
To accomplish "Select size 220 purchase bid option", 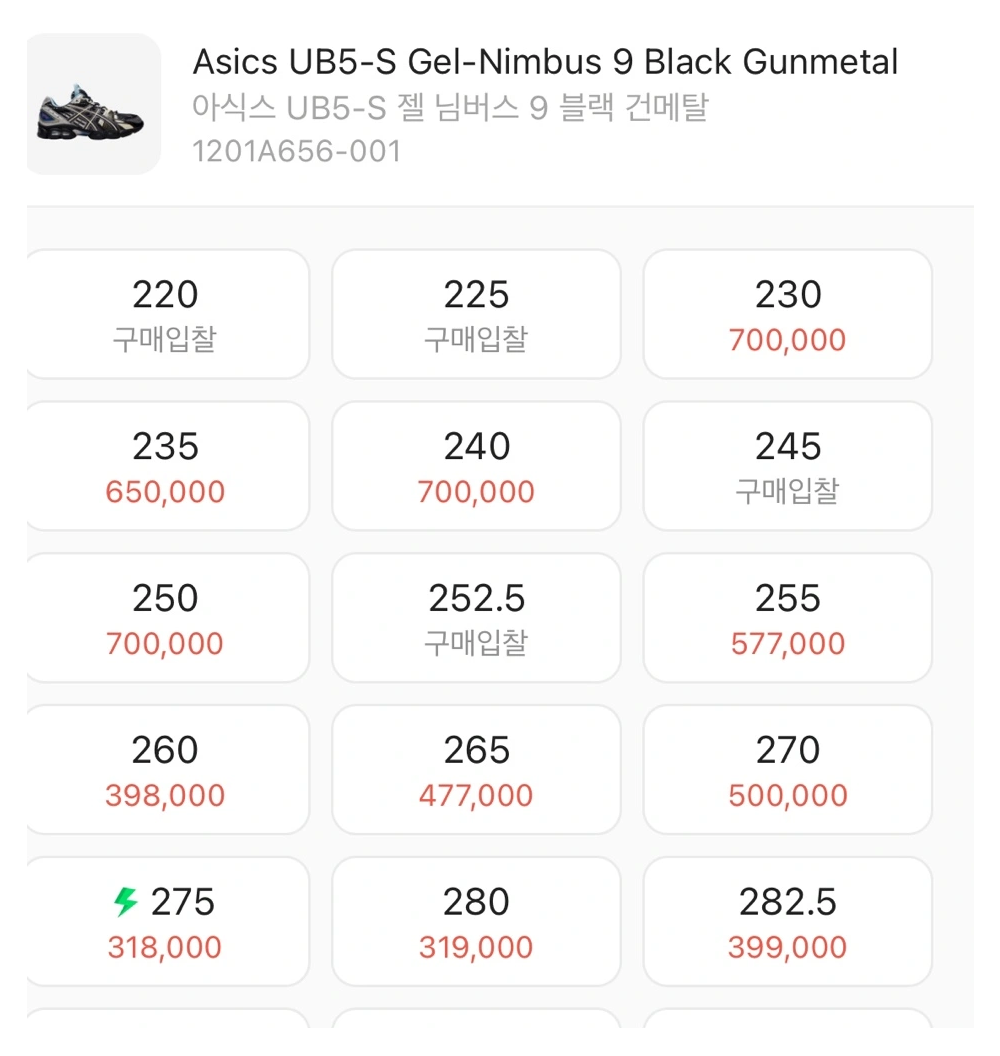I will [165, 314].
